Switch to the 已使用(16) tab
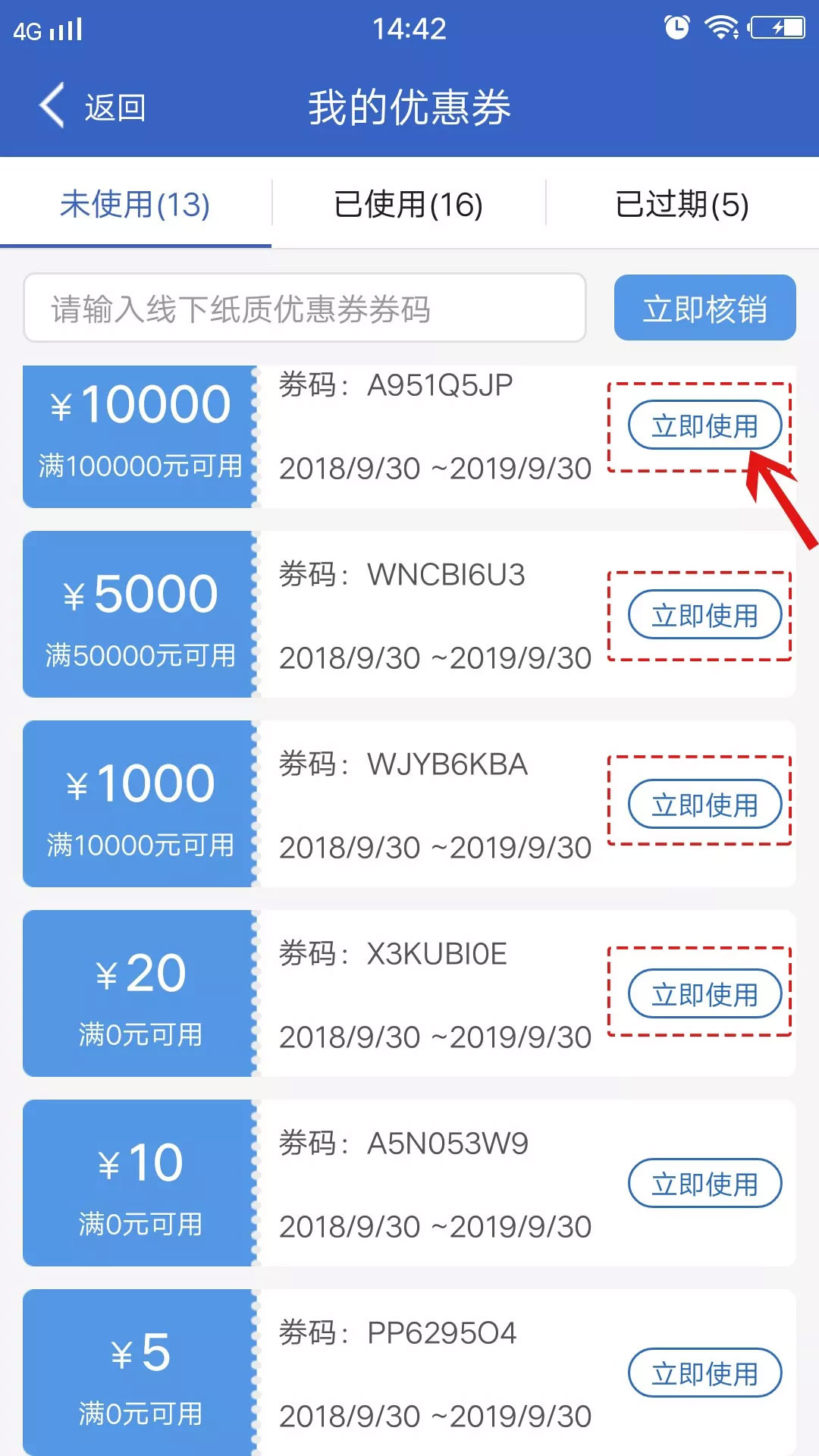Viewport: 819px width, 1456px height. 409,204
